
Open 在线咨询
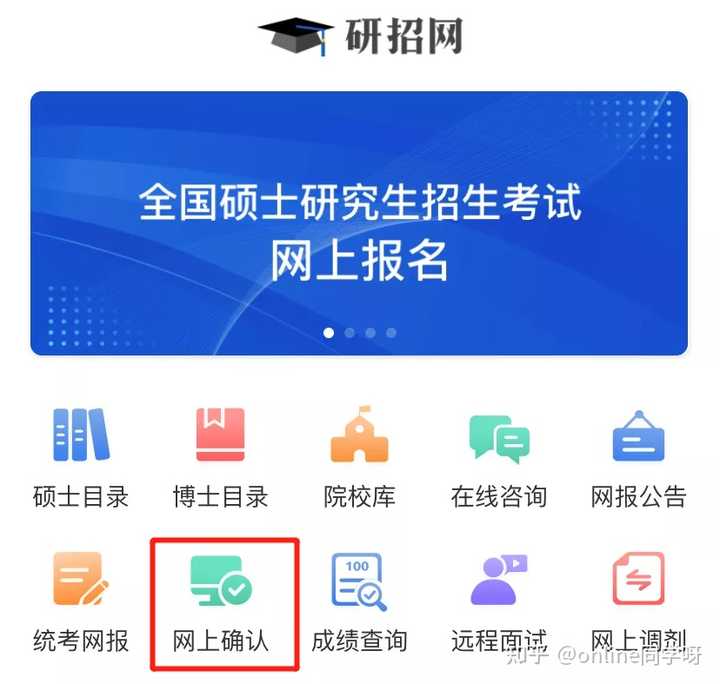499,455
